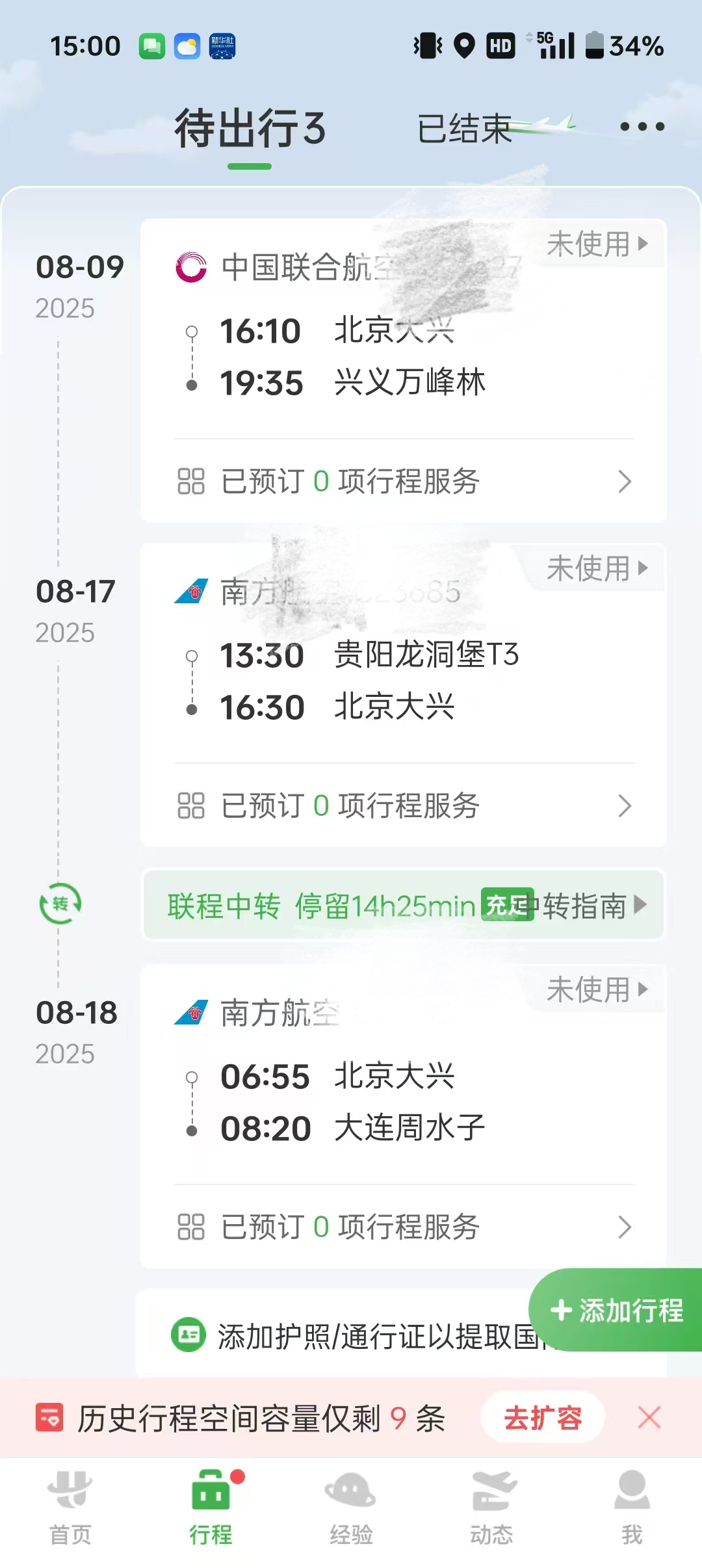
Task: Open the three-dot overflow menu
Action: [642, 127]
